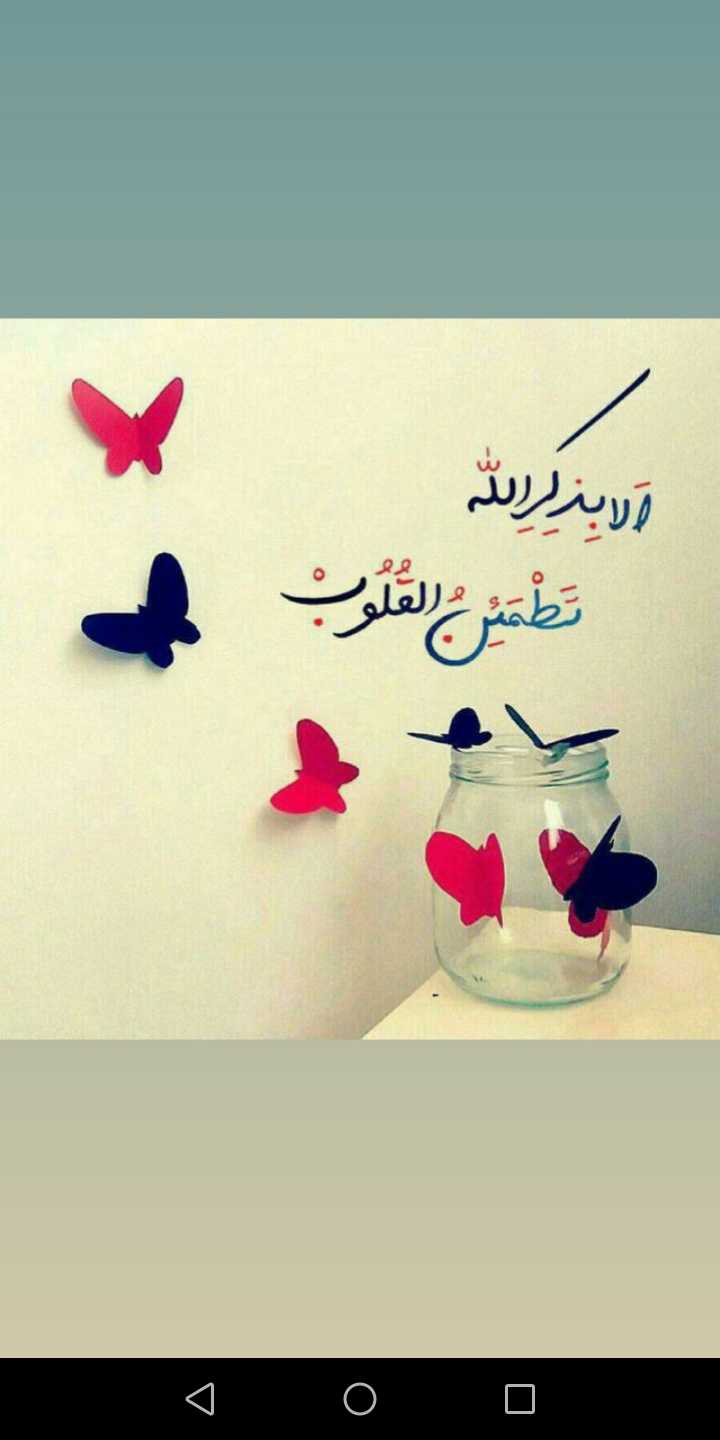Go back using the navigation bar

click(200, 1398)
